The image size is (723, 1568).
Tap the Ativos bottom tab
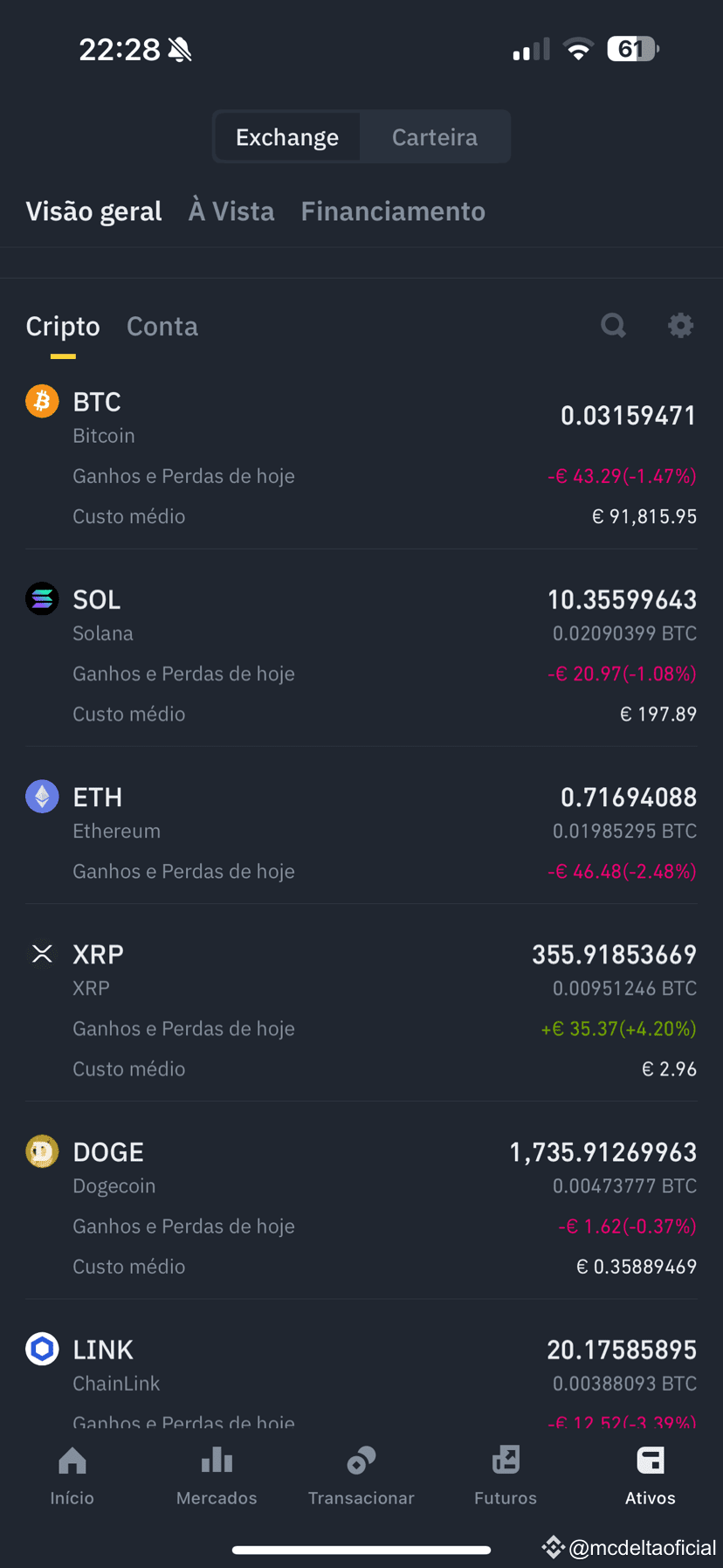click(x=651, y=1476)
